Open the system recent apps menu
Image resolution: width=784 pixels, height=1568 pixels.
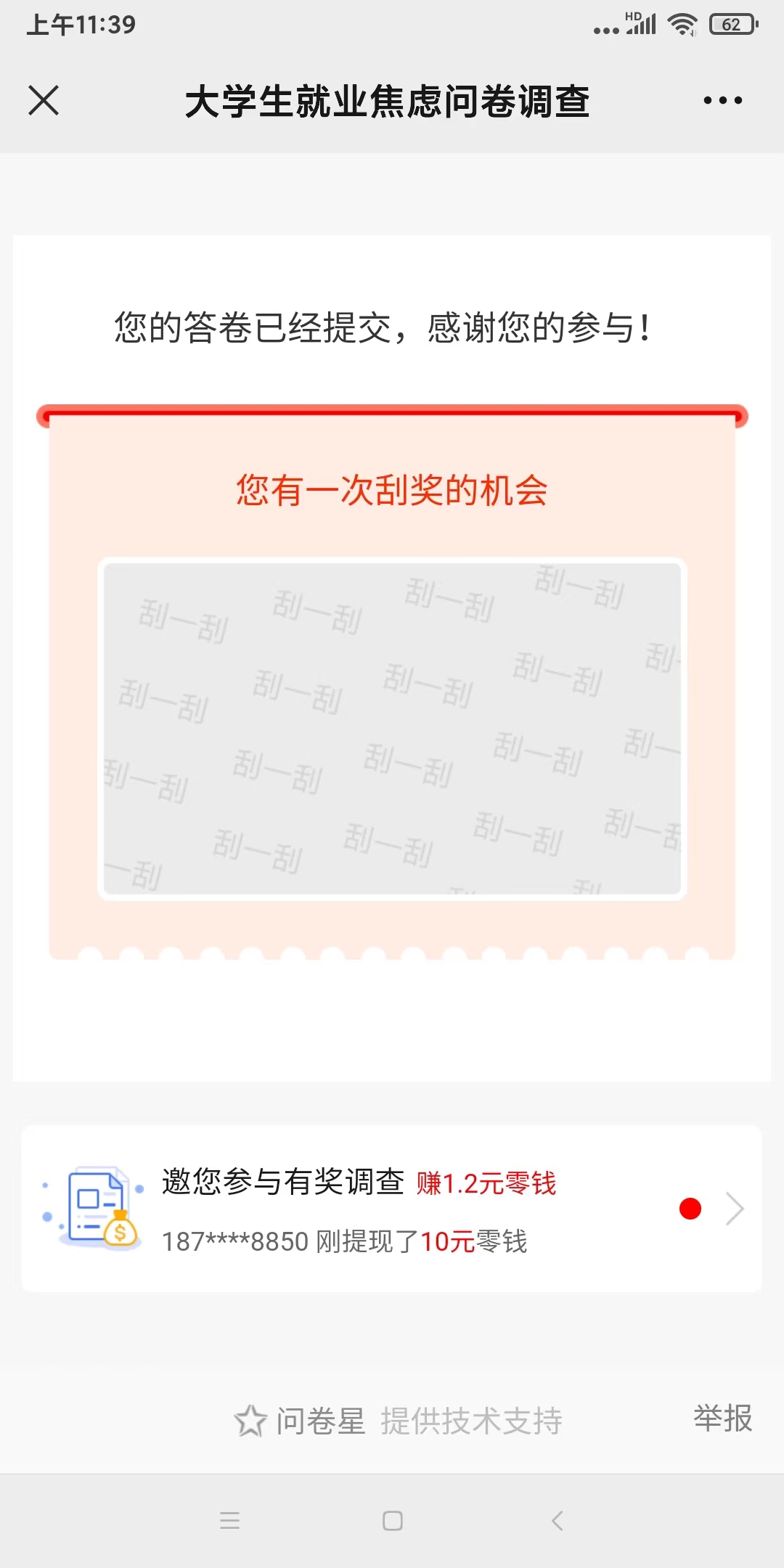pyautogui.click(x=229, y=1521)
